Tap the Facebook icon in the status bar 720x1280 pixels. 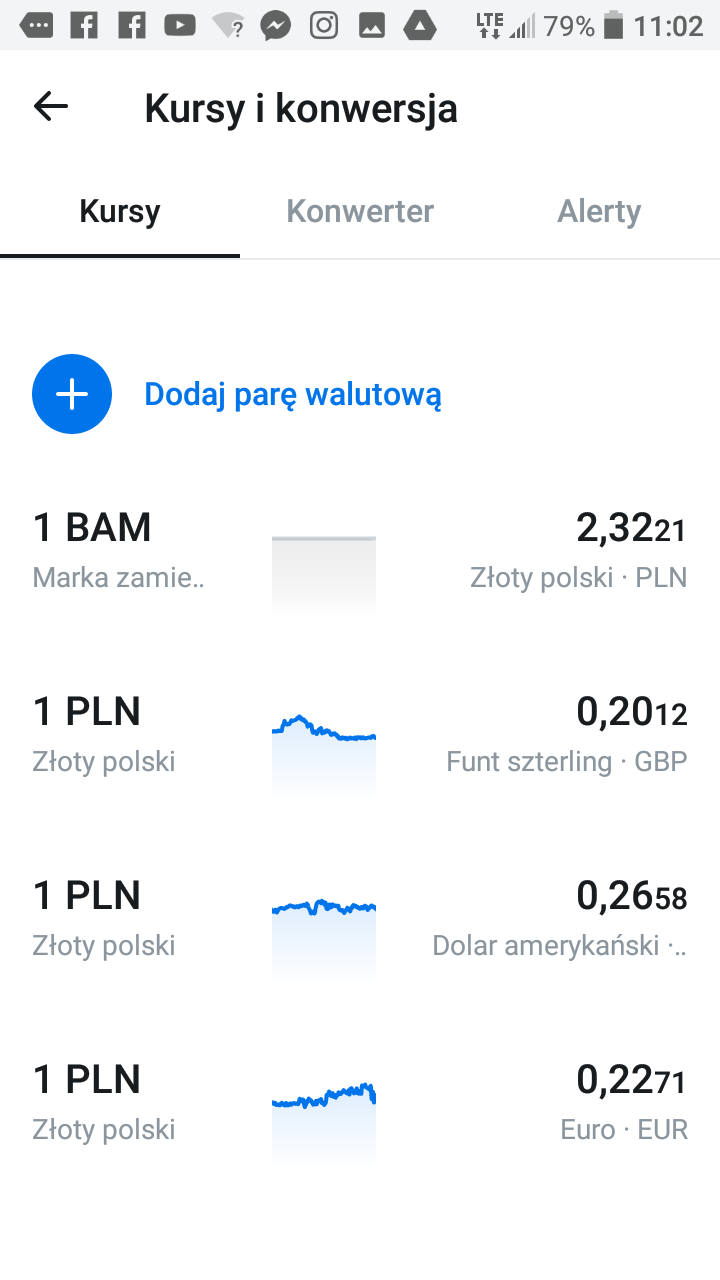pos(85,25)
